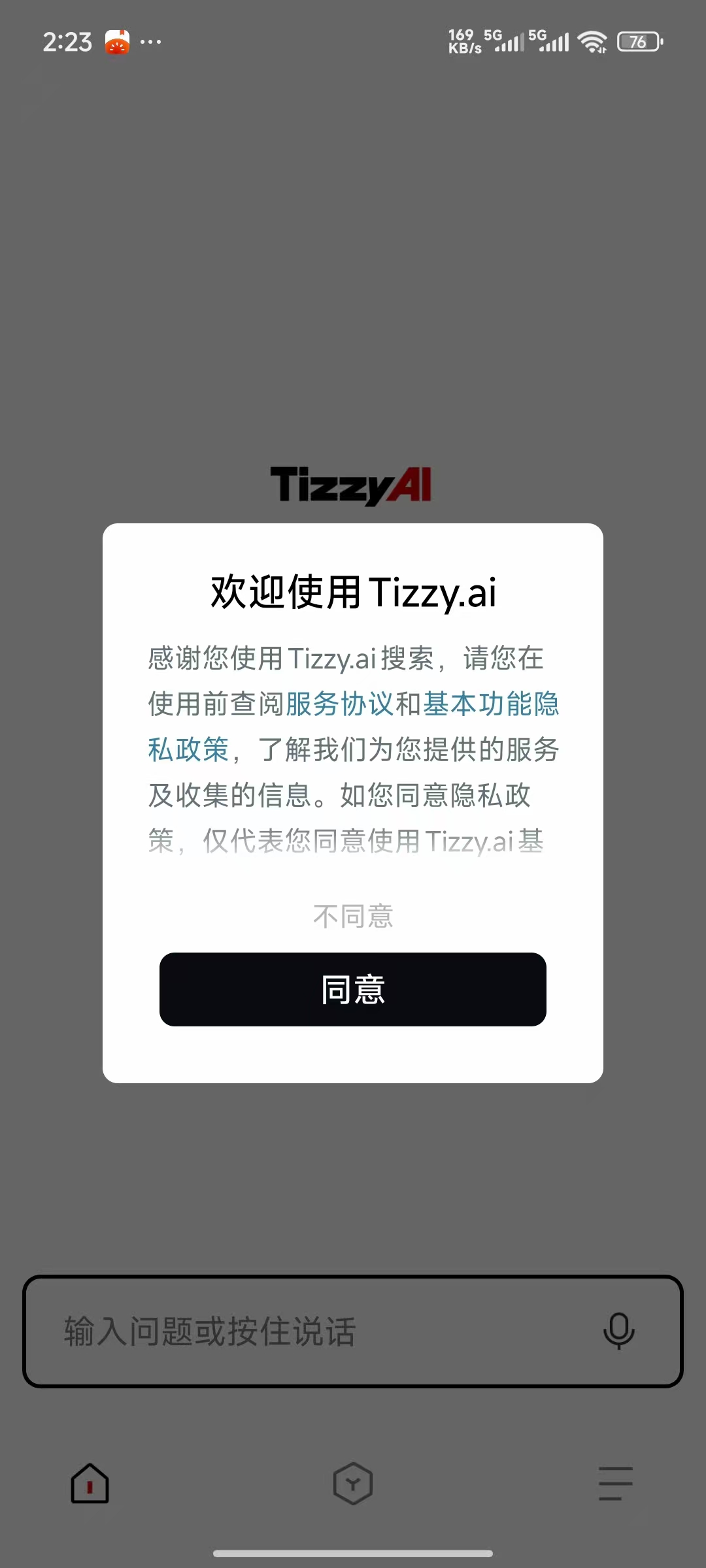The width and height of the screenshot is (706, 1568).
Task: Switch to the home tab
Action: pos(90,1483)
